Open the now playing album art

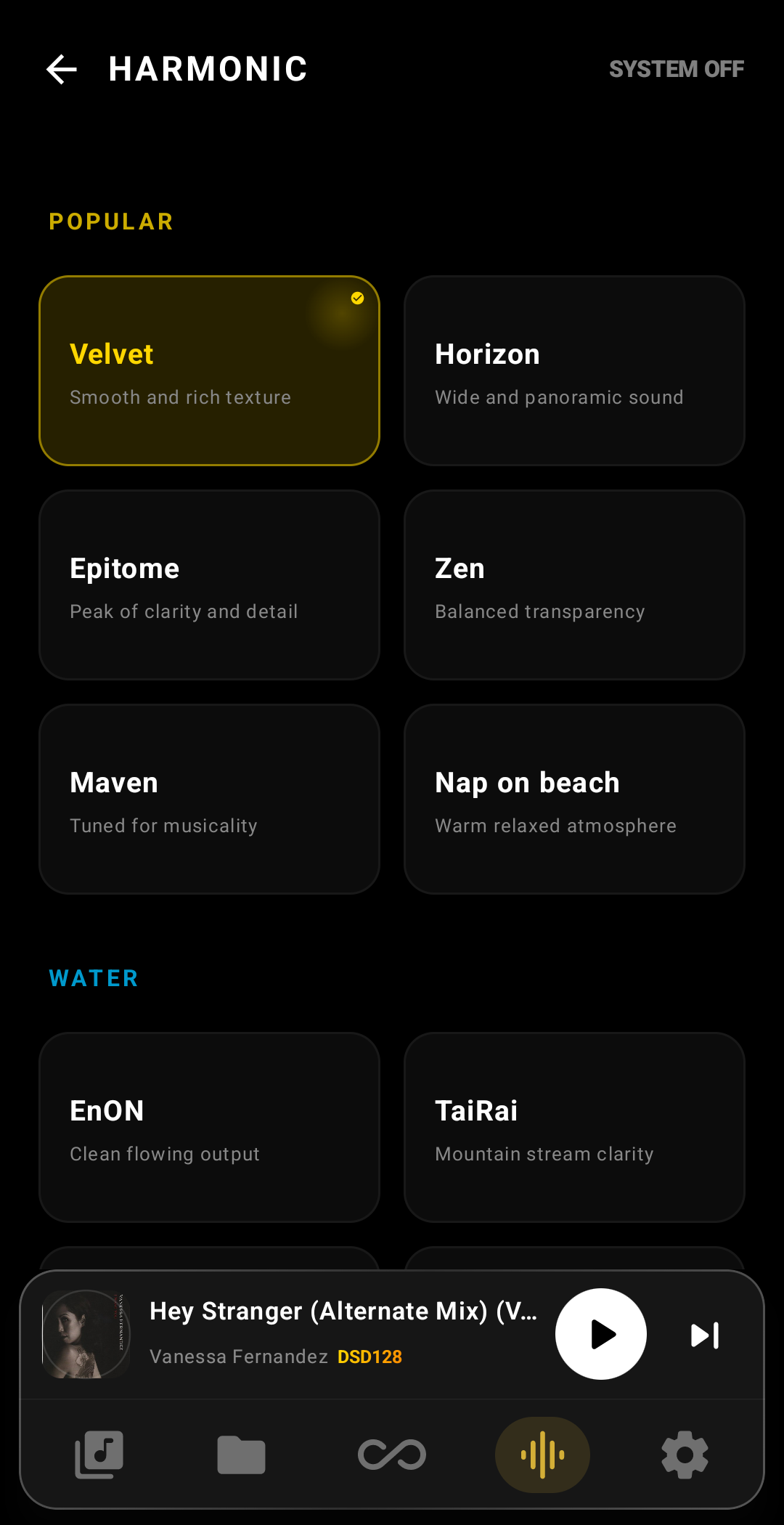click(86, 1334)
